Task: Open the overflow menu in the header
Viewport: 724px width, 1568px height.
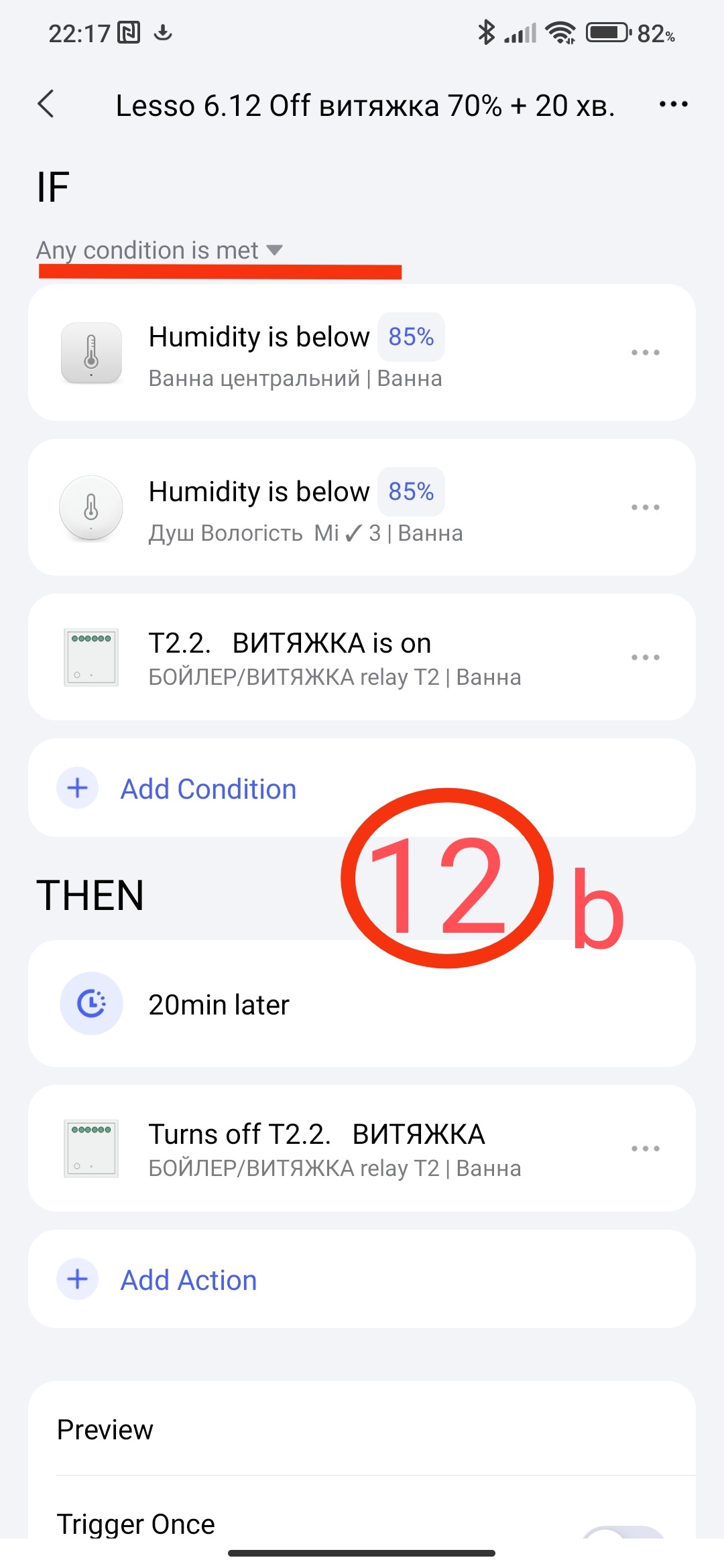Action: [673, 105]
